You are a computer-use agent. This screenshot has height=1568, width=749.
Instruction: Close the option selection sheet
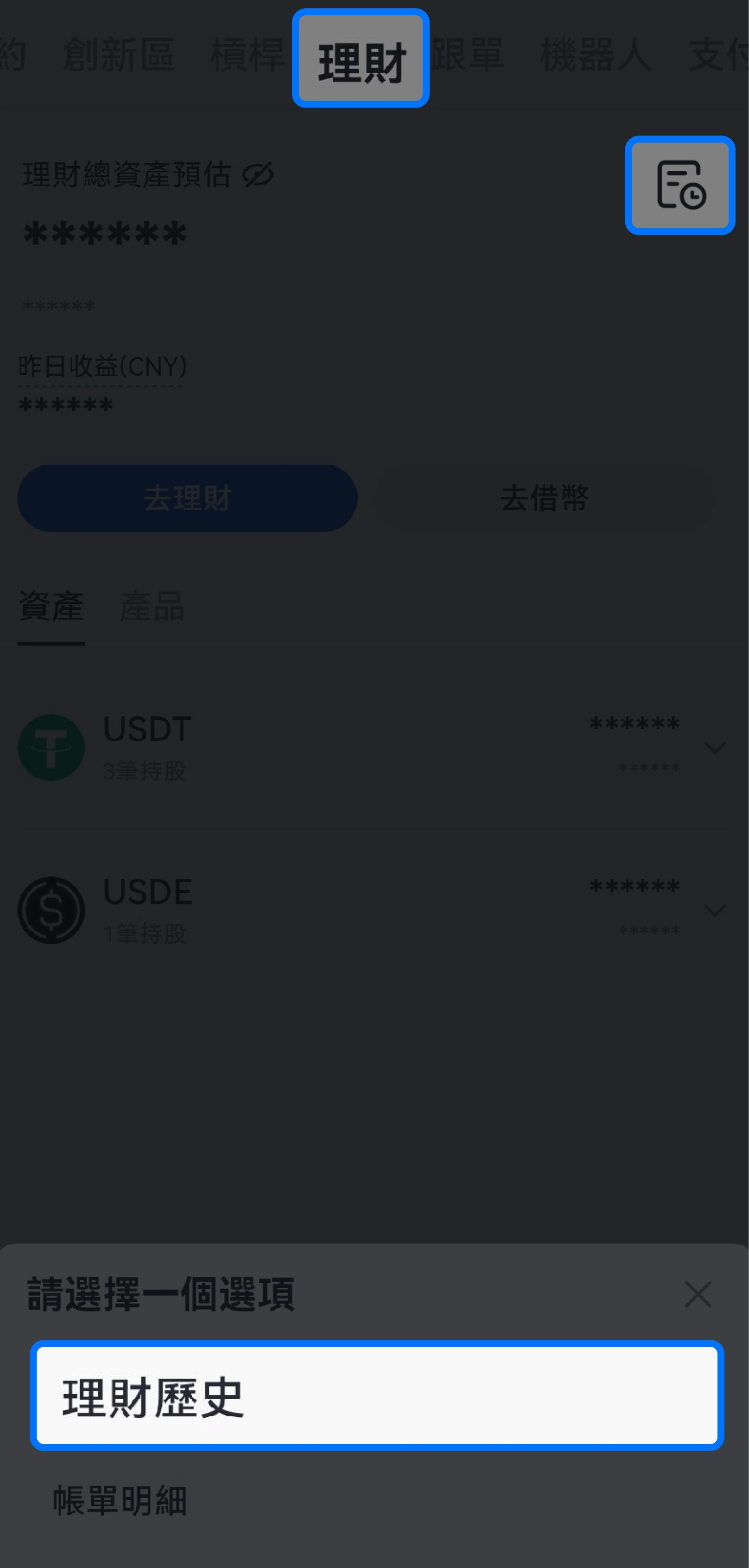697,1294
